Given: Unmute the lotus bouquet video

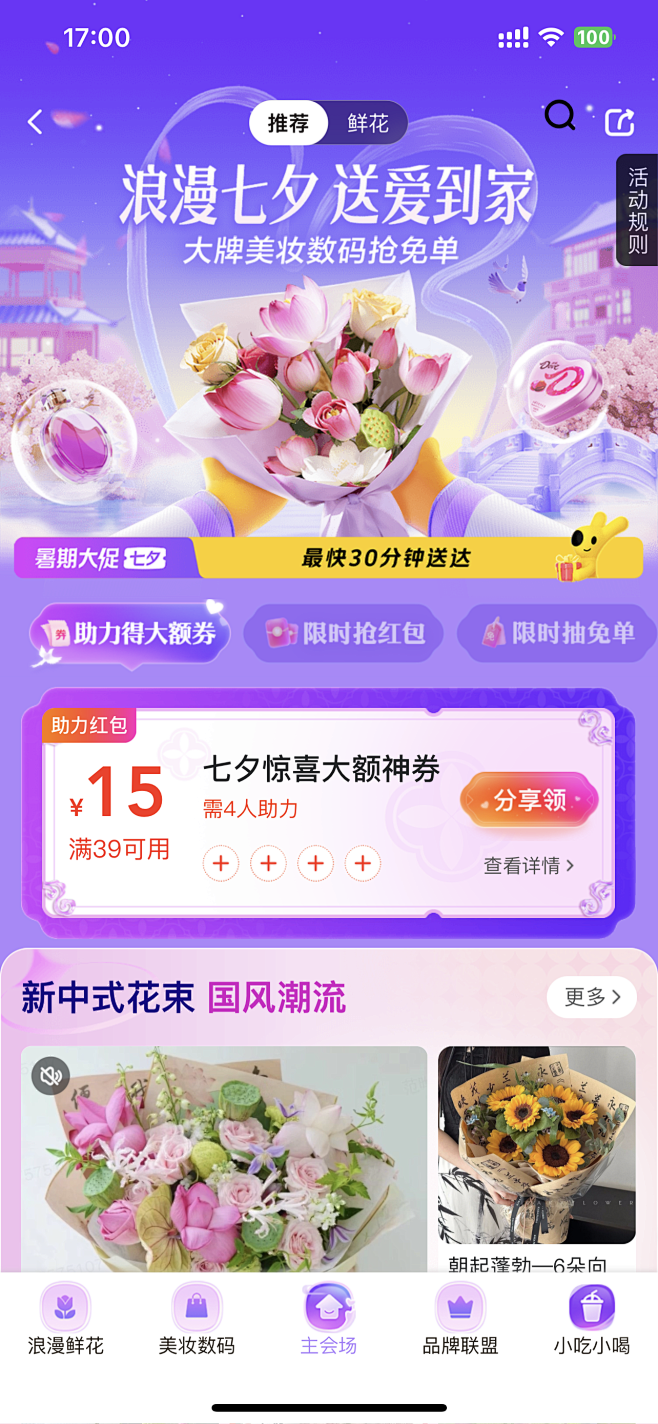Looking at the screenshot, I should click(49, 1076).
